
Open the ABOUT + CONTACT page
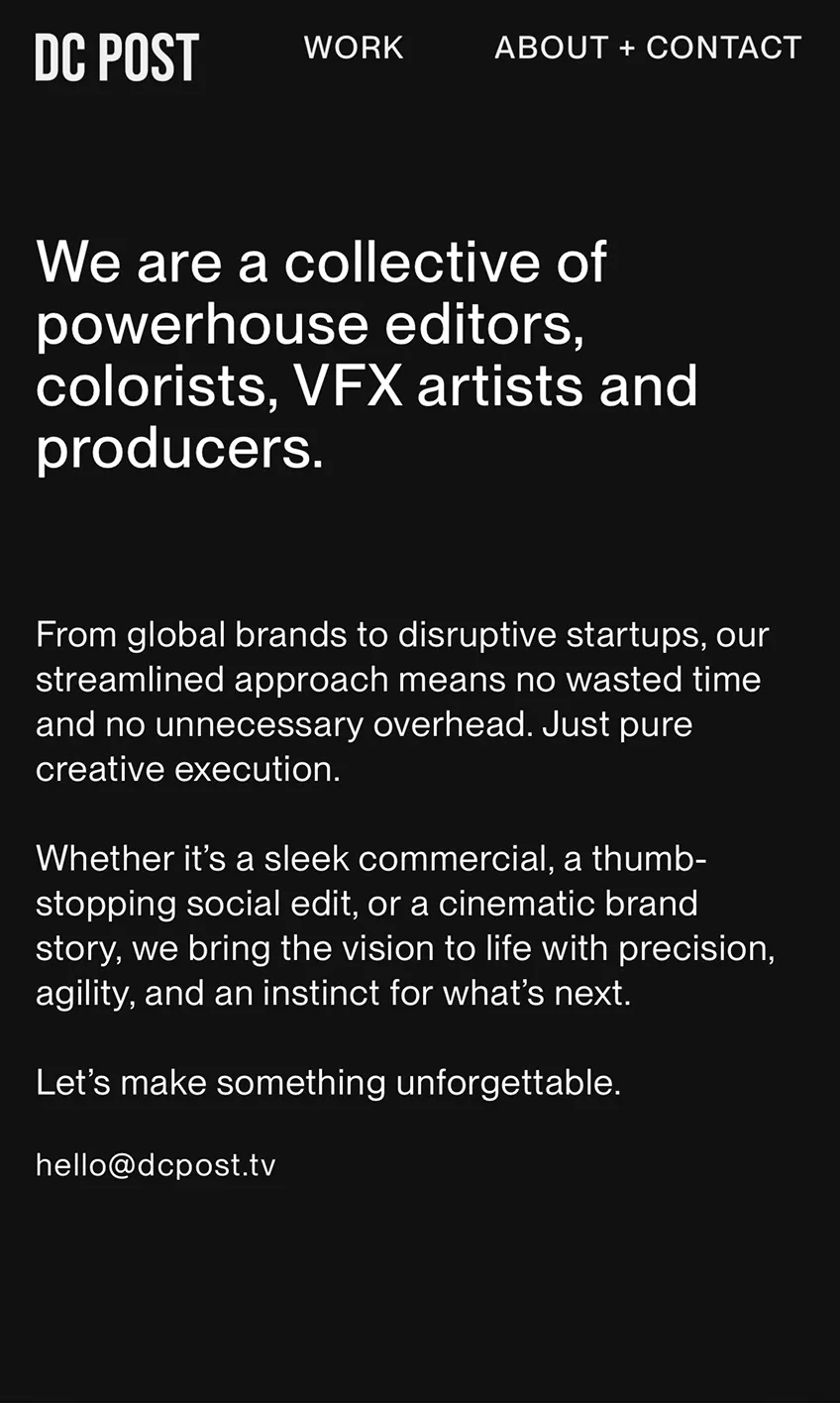[x=648, y=48]
